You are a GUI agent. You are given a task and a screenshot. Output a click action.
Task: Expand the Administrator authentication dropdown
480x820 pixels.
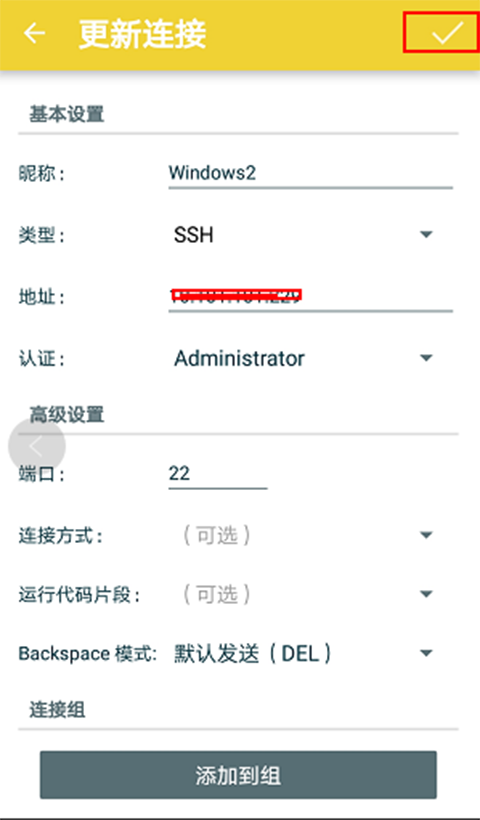(303, 359)
